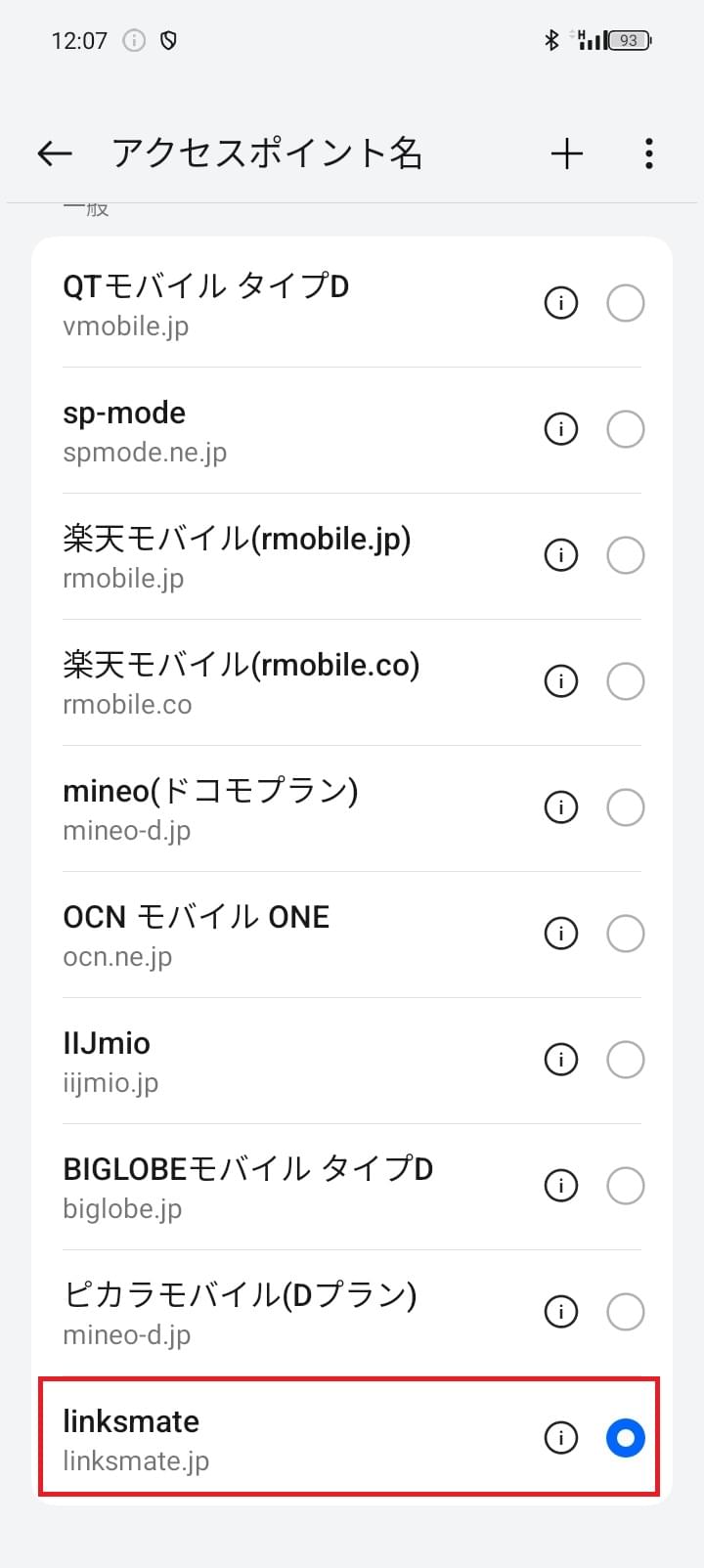Add a new APN with plus icon
704x1568 pixels.
coord(567,153)
